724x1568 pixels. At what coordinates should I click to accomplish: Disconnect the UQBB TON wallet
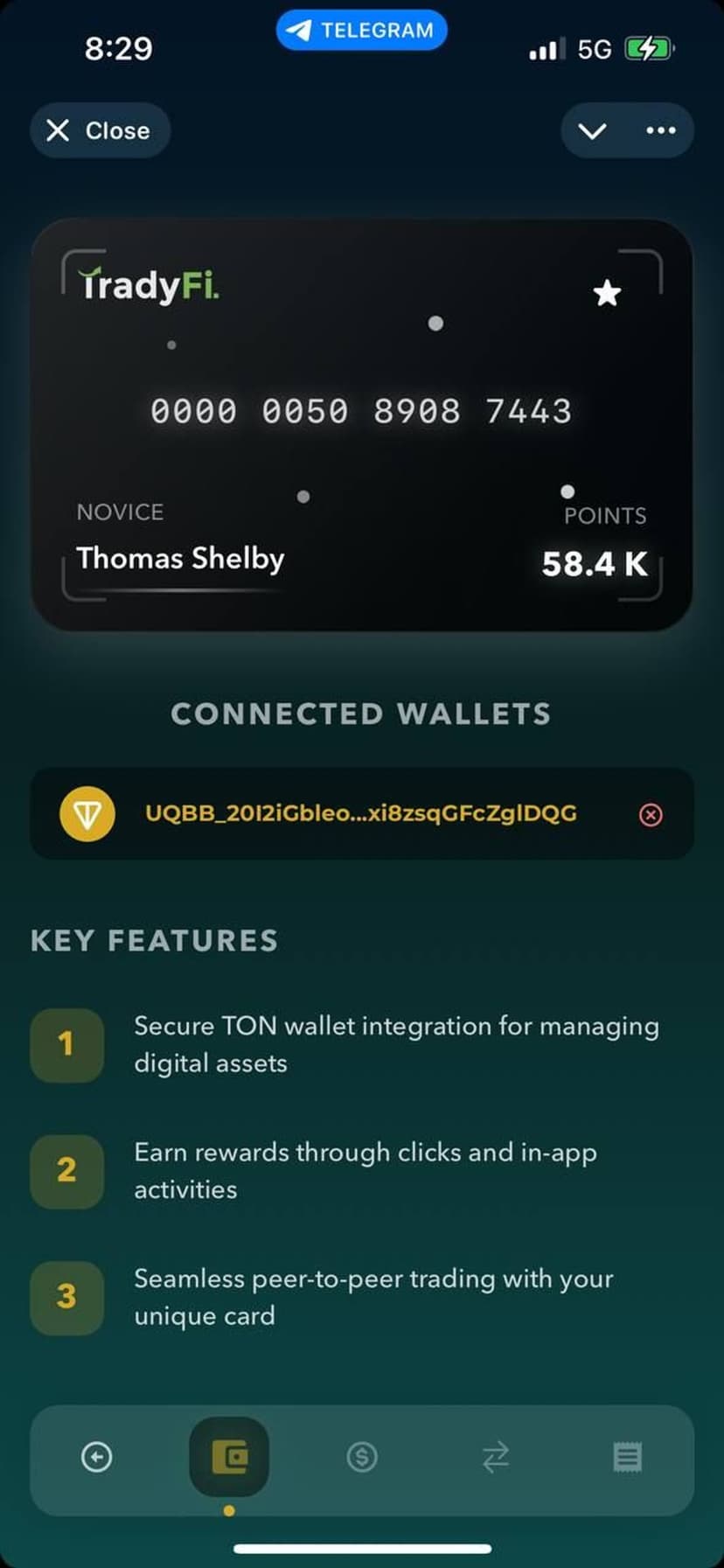click(x=651, y=815)
